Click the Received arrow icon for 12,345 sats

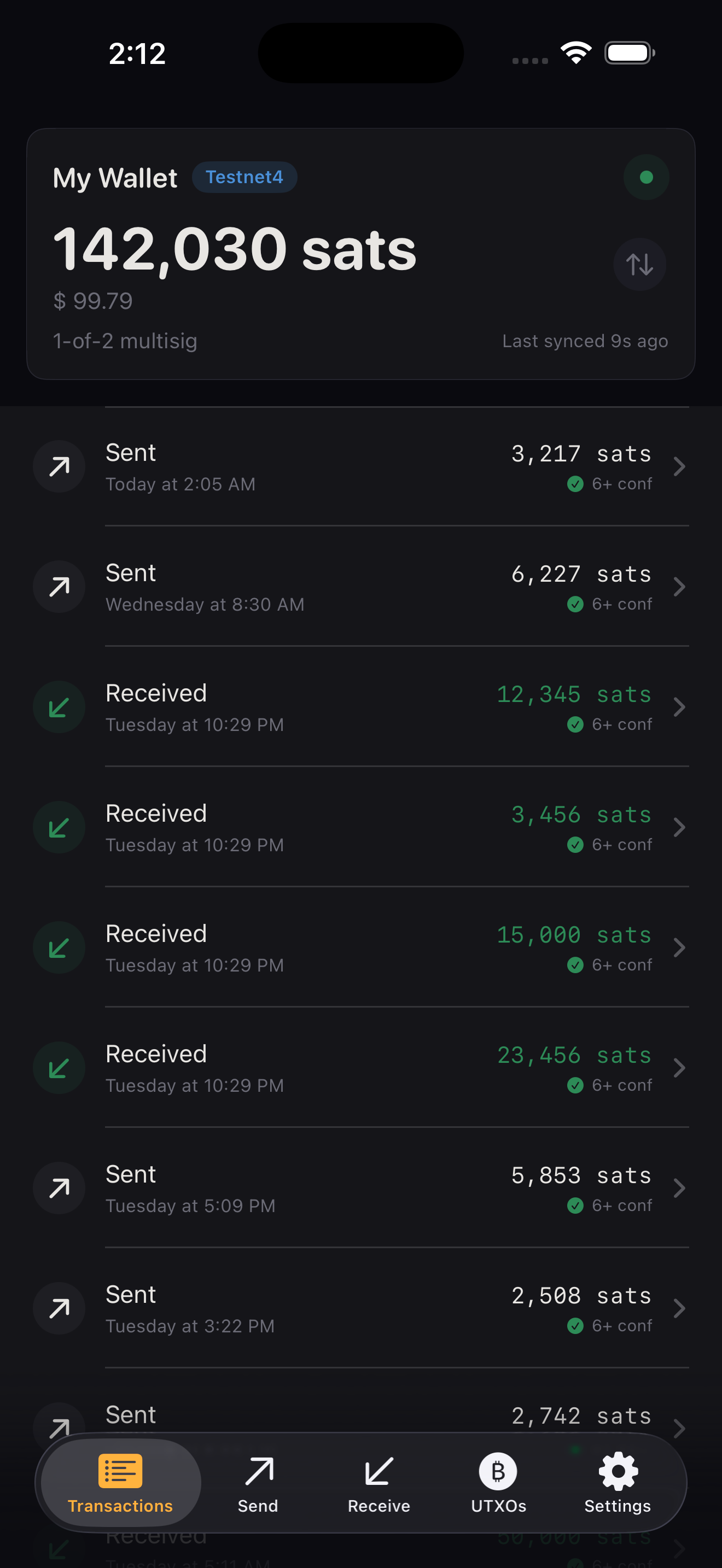59,707
